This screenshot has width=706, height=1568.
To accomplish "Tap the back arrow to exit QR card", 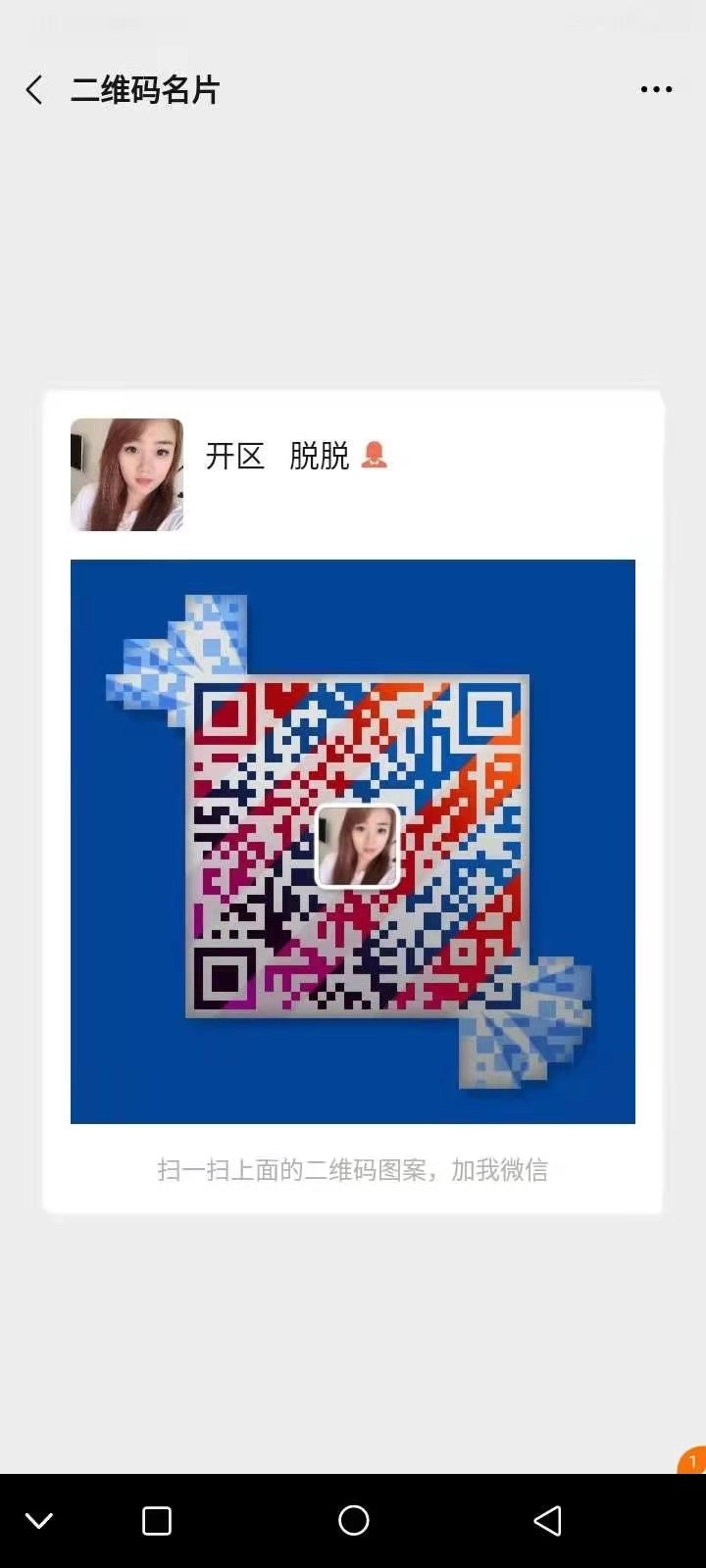I will click(33, 89).
